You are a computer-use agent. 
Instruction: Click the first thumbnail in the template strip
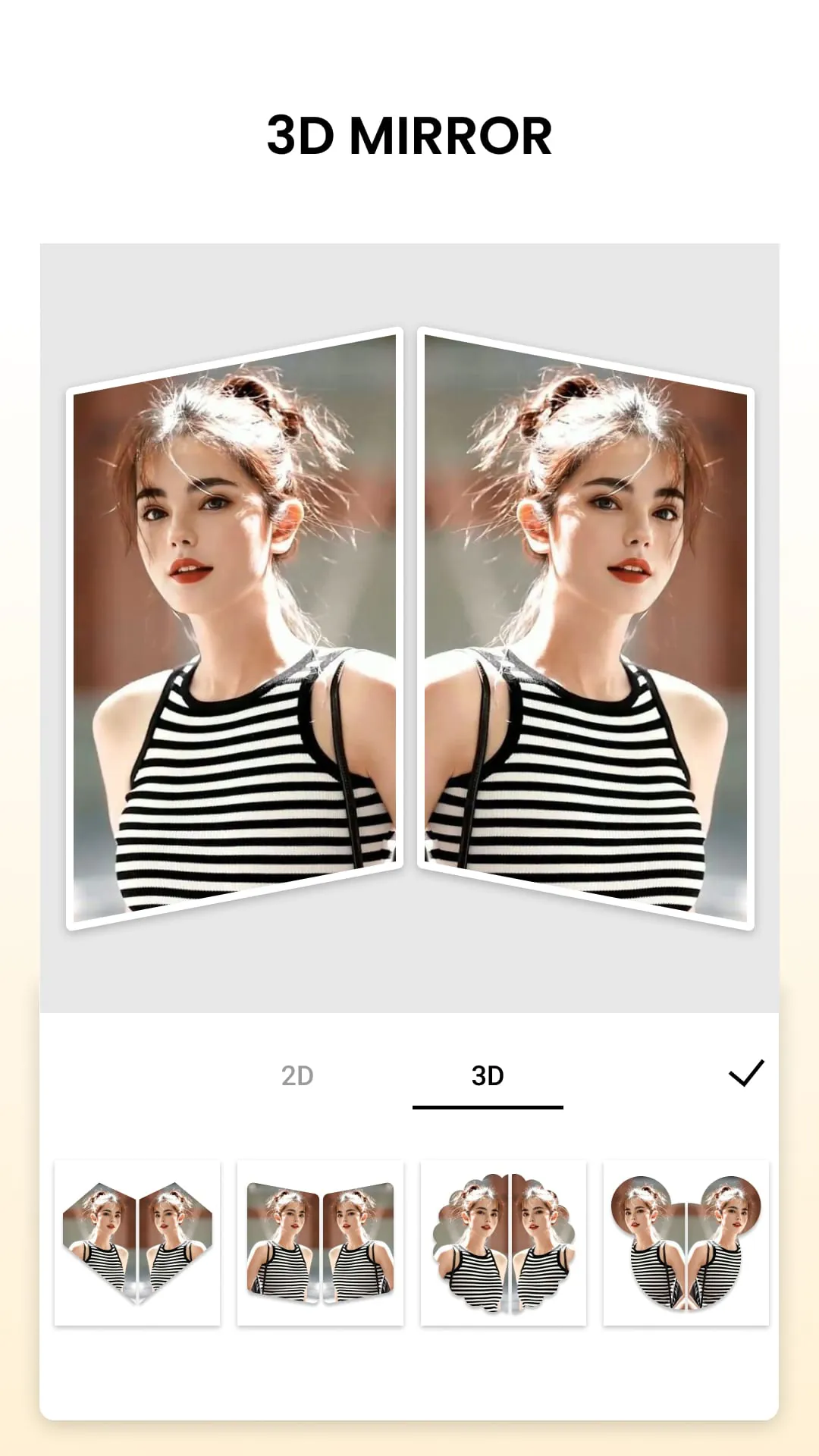point(136,1236)
